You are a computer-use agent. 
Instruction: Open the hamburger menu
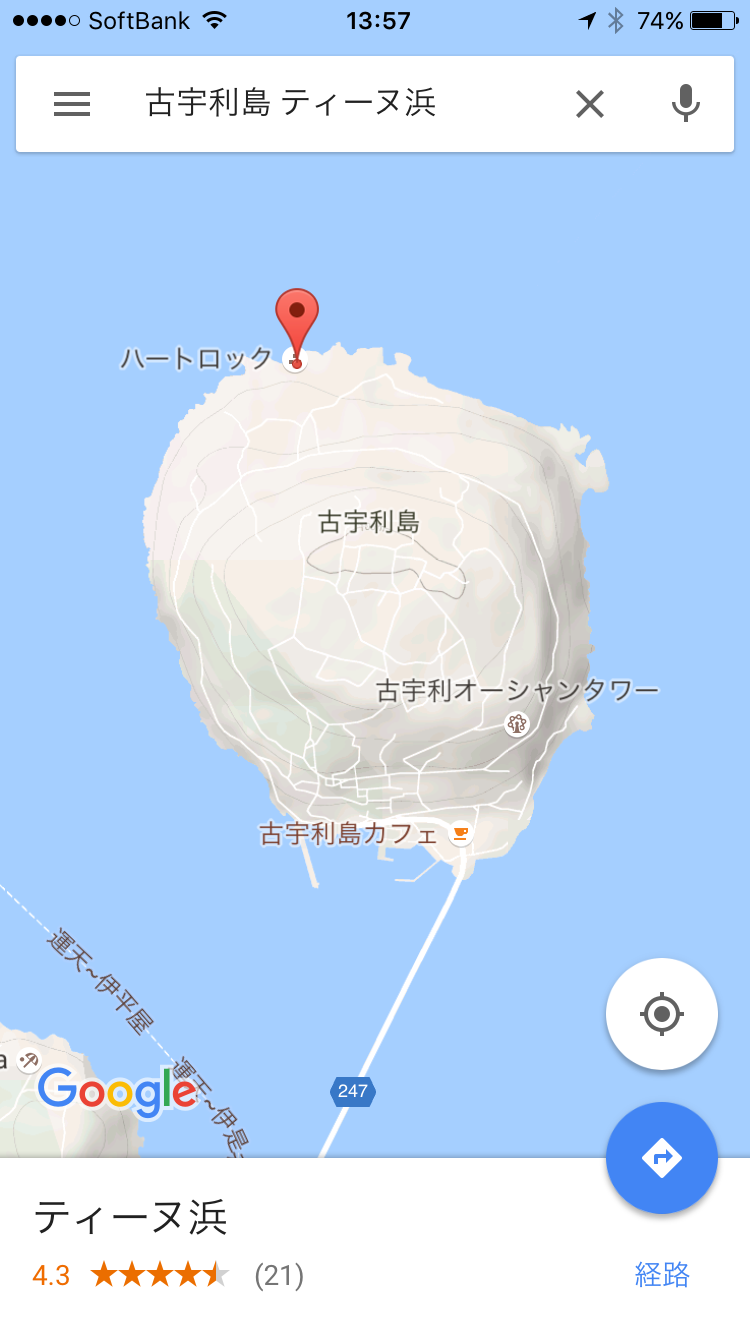(x=72, y=104)
